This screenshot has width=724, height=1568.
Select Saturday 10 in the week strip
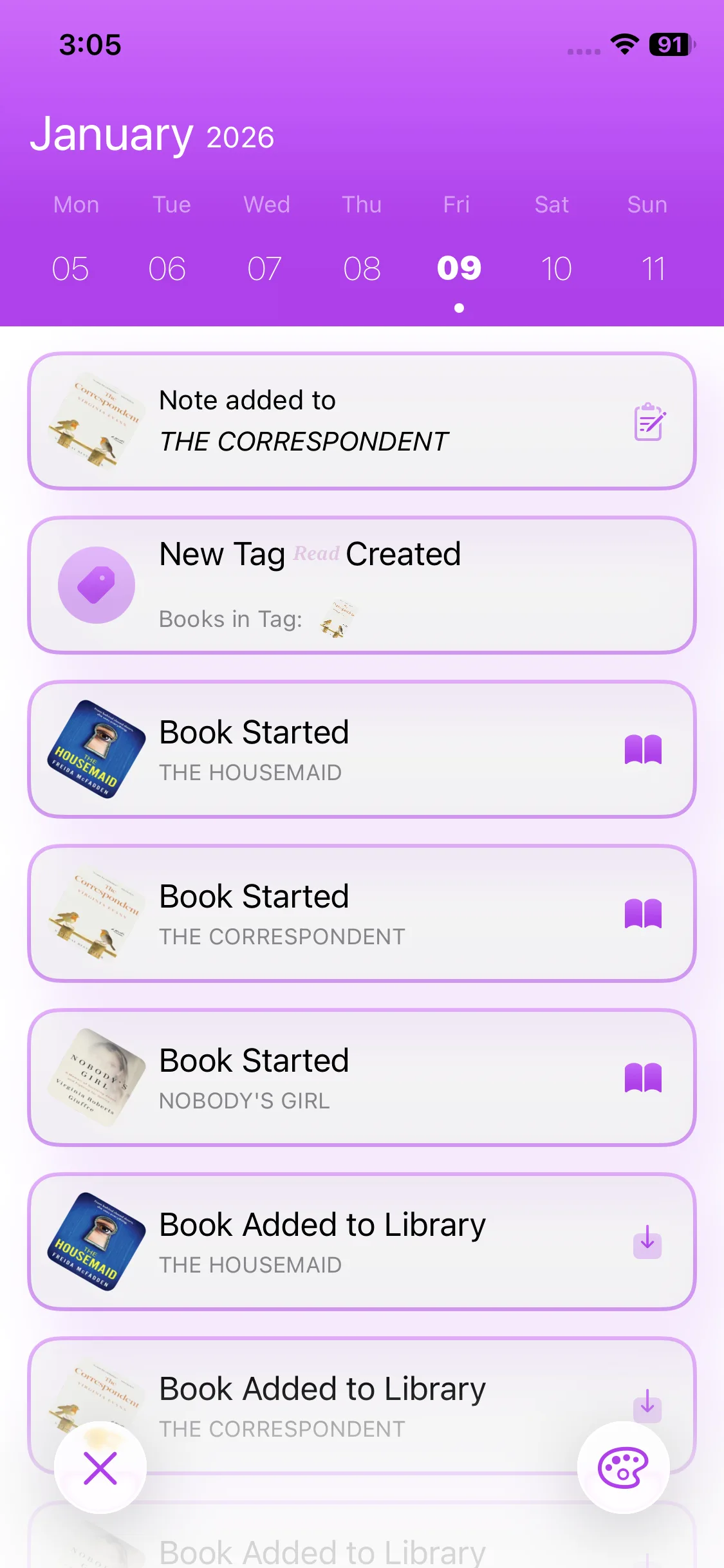click(556, 268)
